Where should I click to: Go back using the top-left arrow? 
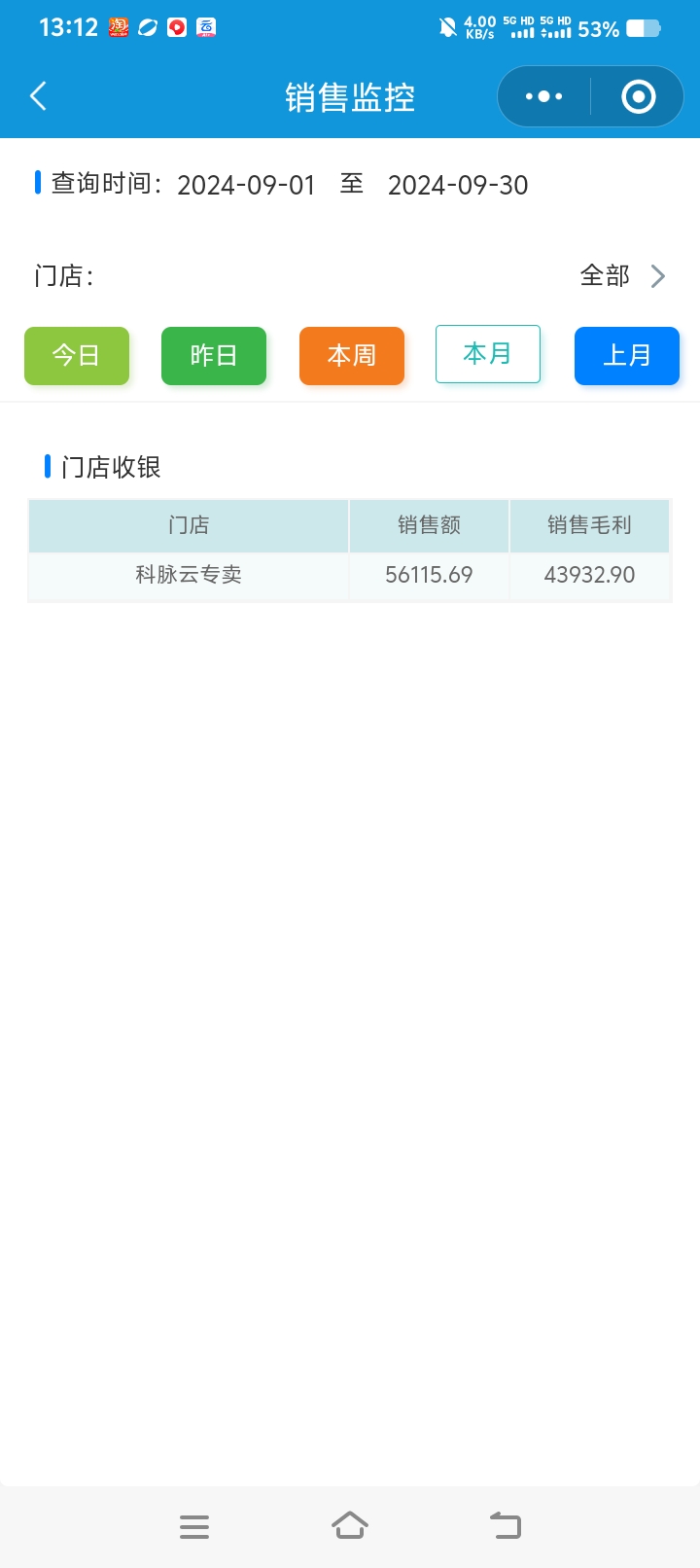39,96
